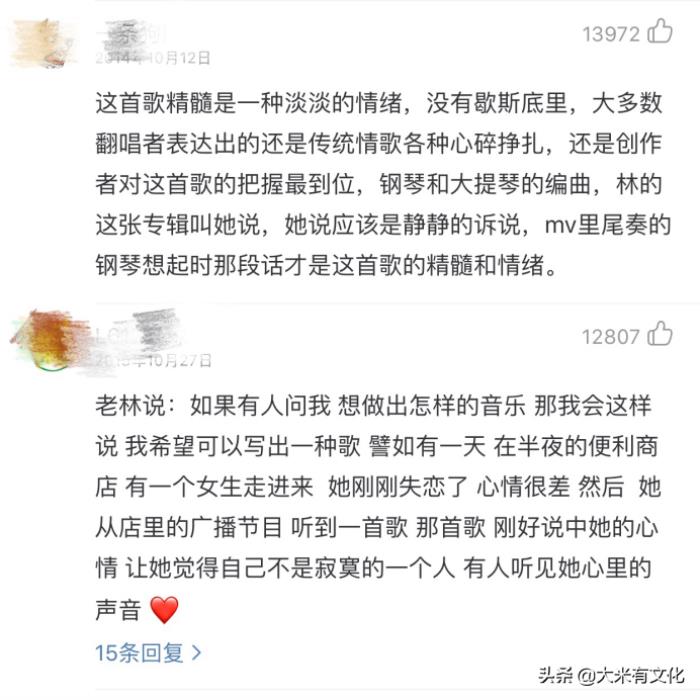Like the comment with 13972 likes
This screenshot has width=700, height=700.
[x=660, y=33]
